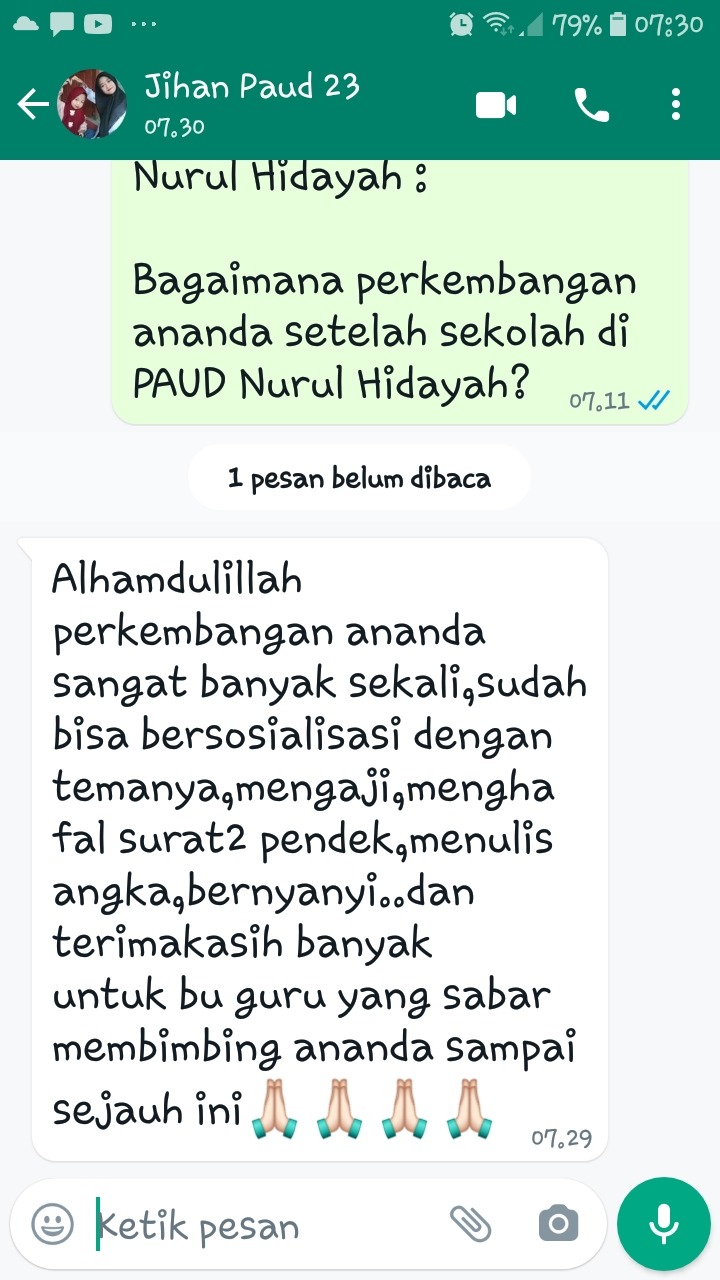Open the overflow menu
The image size is (720, 1280).
pyautogui.click(x=676, y=105)
